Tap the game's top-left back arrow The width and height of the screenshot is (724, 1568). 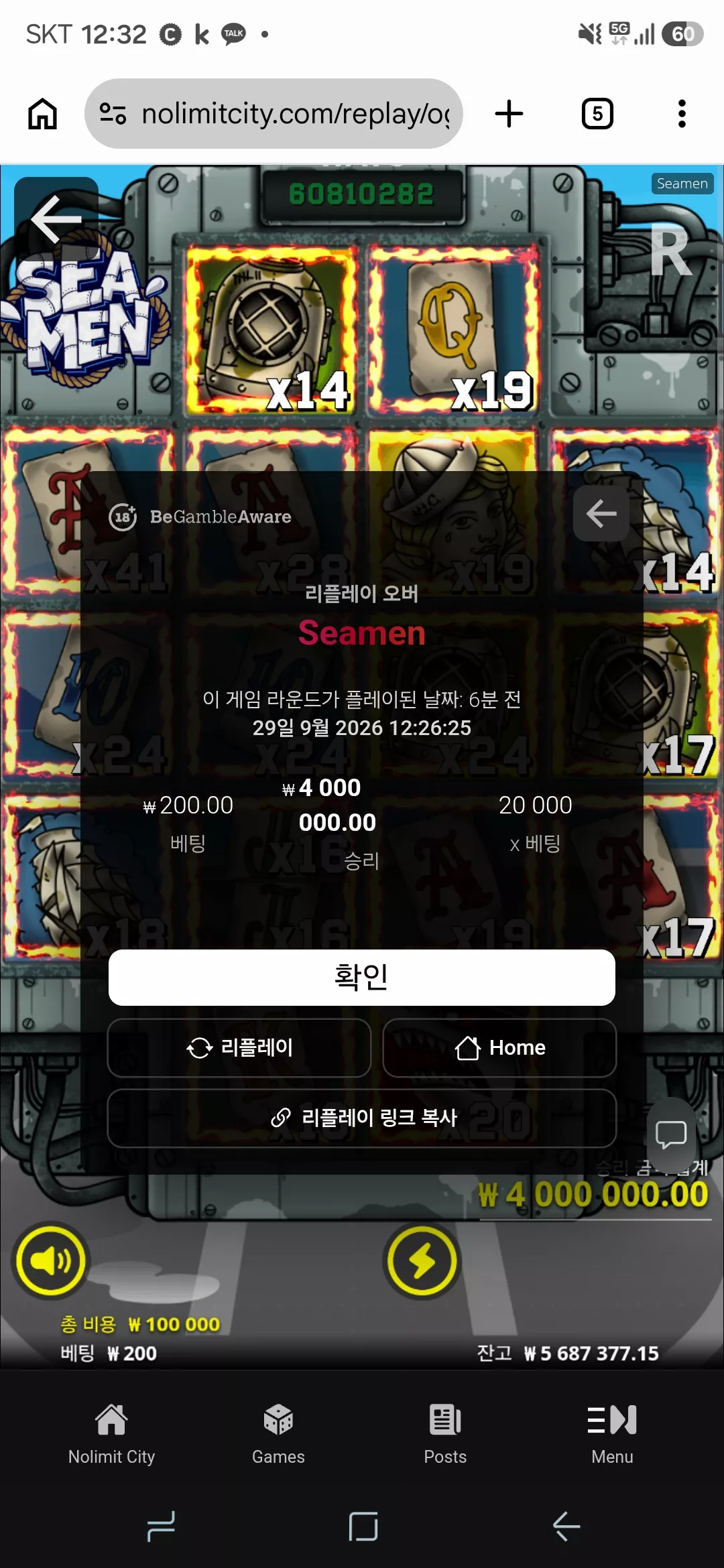click(56, 218)
